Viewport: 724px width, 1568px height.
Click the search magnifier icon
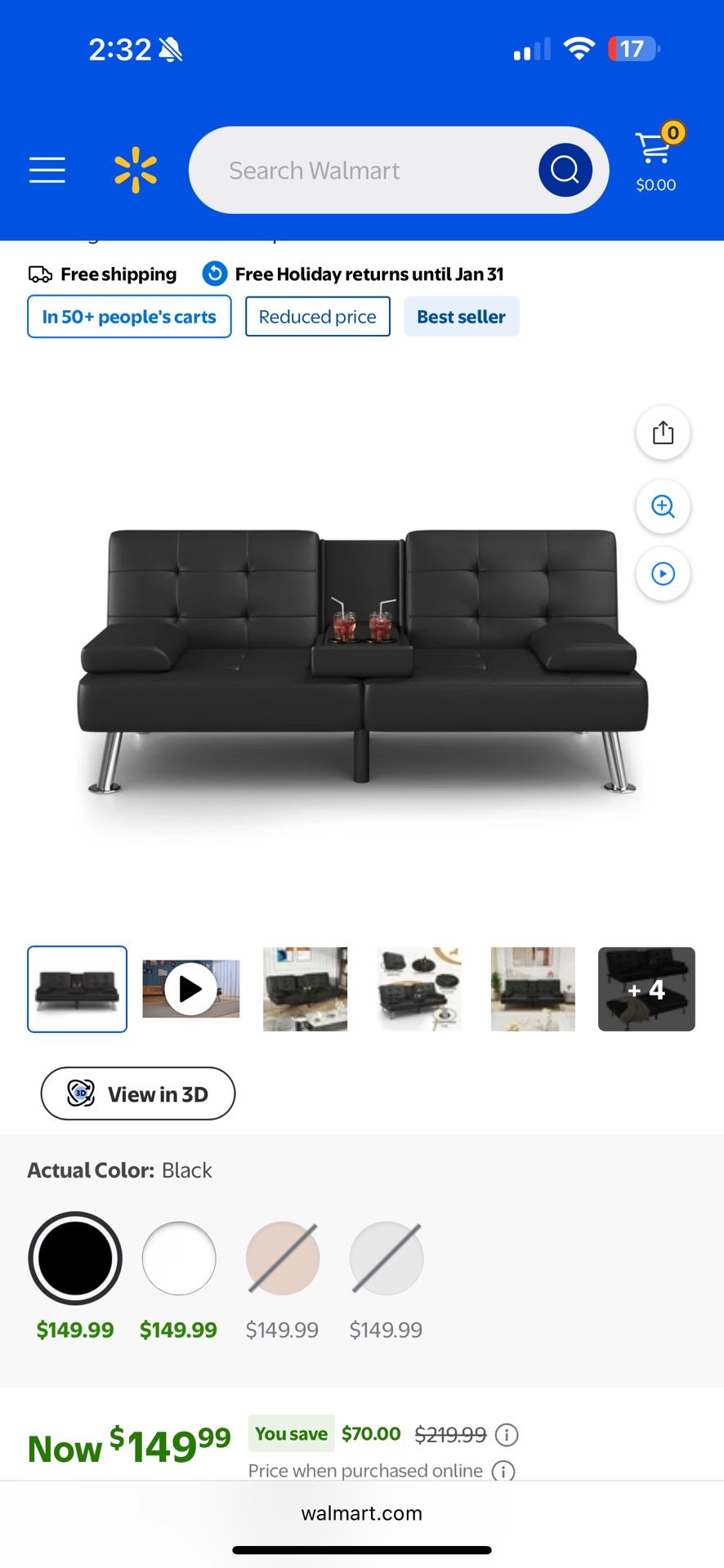tap(564, 169)
